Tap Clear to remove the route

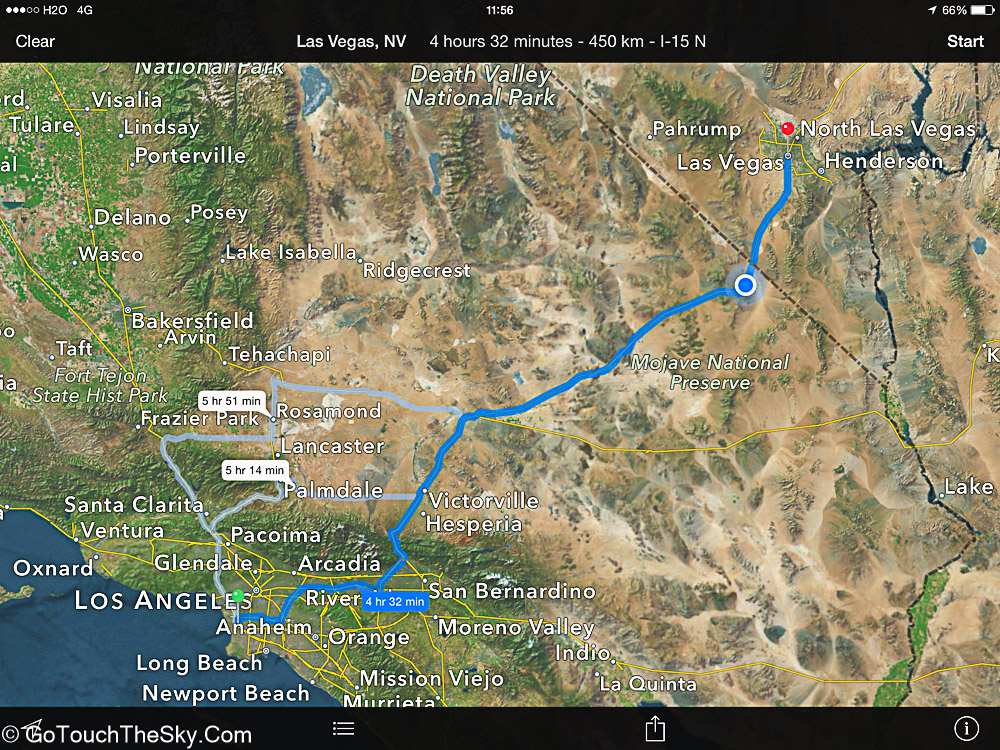pos(35,41)
